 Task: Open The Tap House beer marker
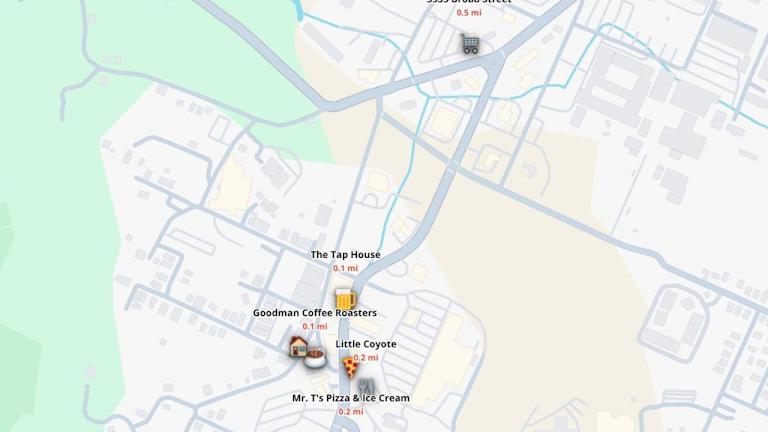tap(344, 298)
